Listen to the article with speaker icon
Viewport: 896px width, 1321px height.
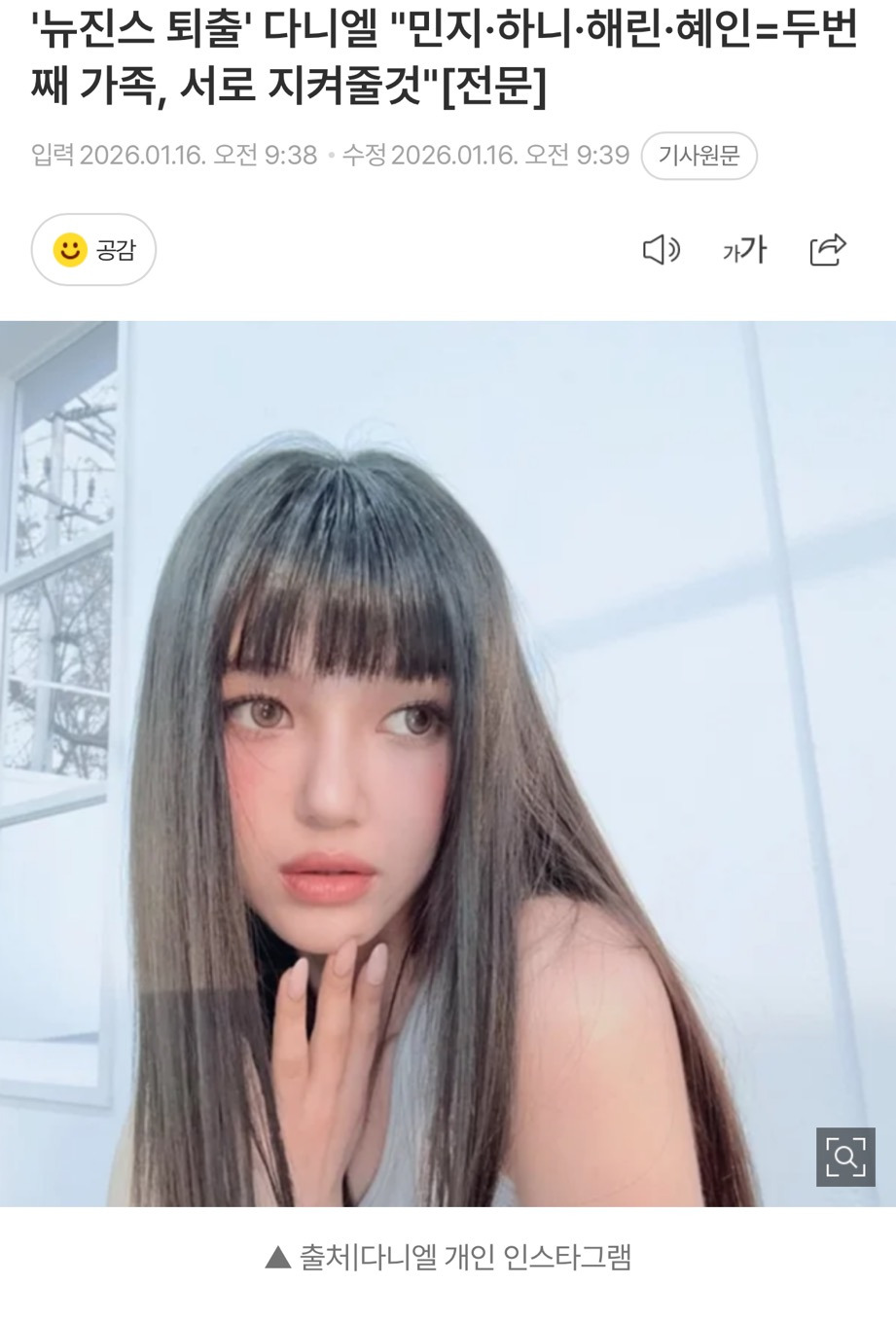pyautogui.click(x=661, y=250)
